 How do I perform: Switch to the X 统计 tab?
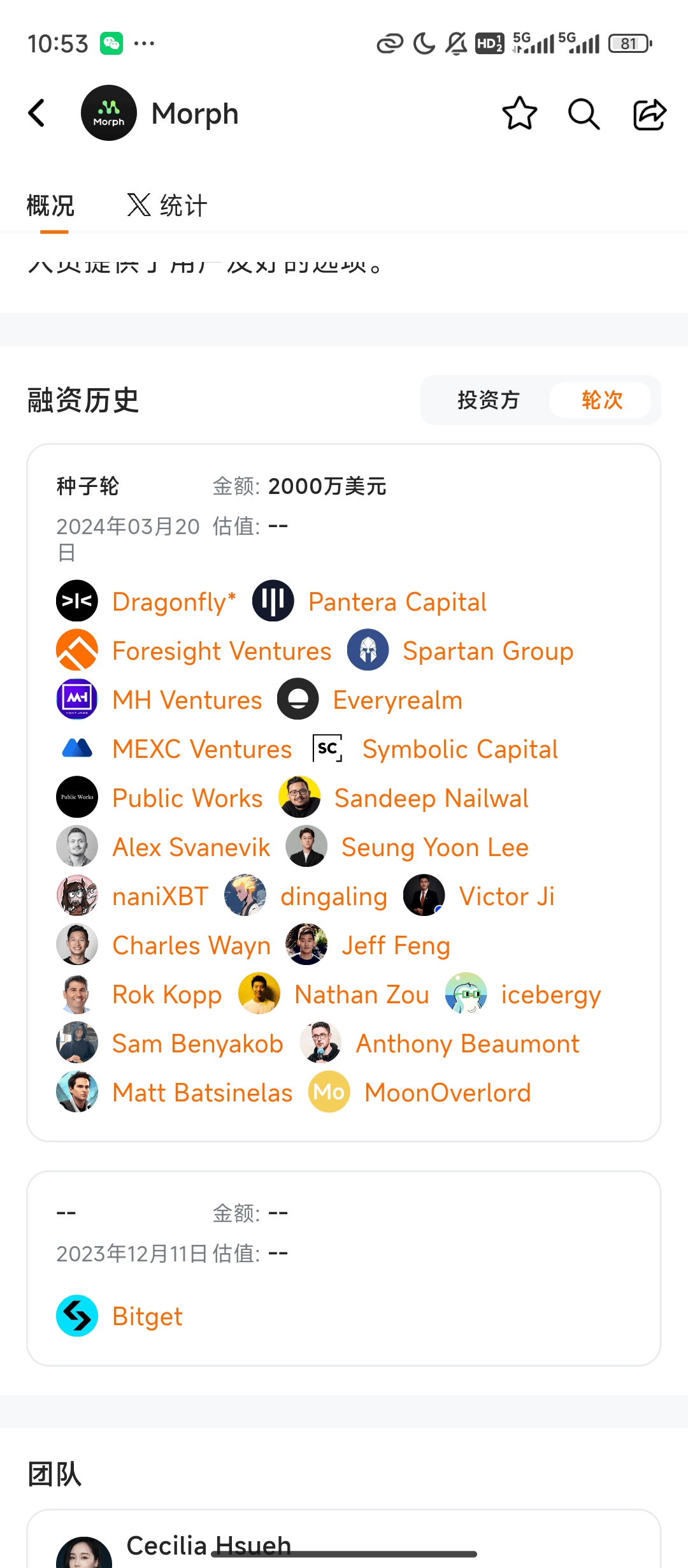(167, 205)
